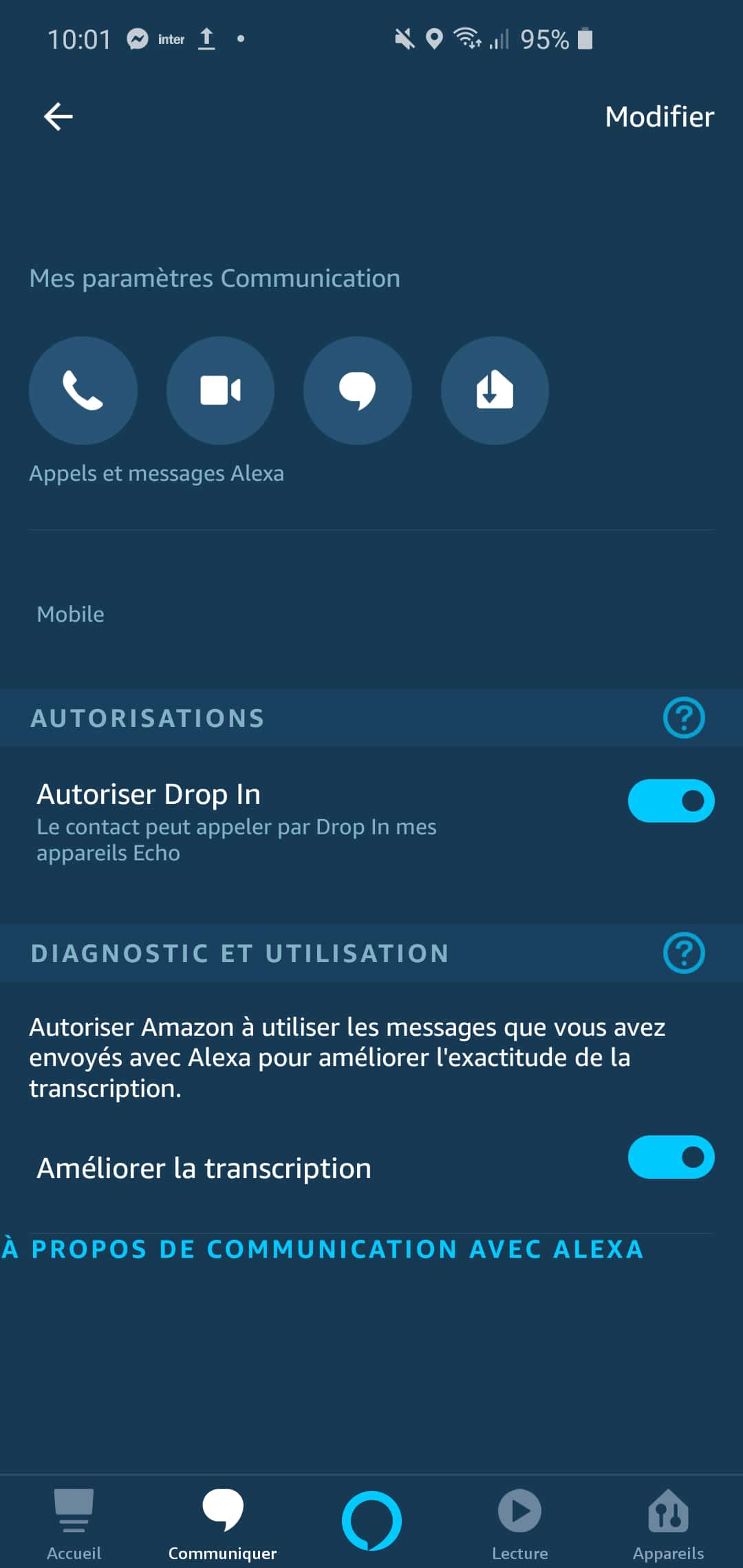The image size is (743, 1568).
Task: Open À propos de communication avec Alexa
Action: (323, 1249)
